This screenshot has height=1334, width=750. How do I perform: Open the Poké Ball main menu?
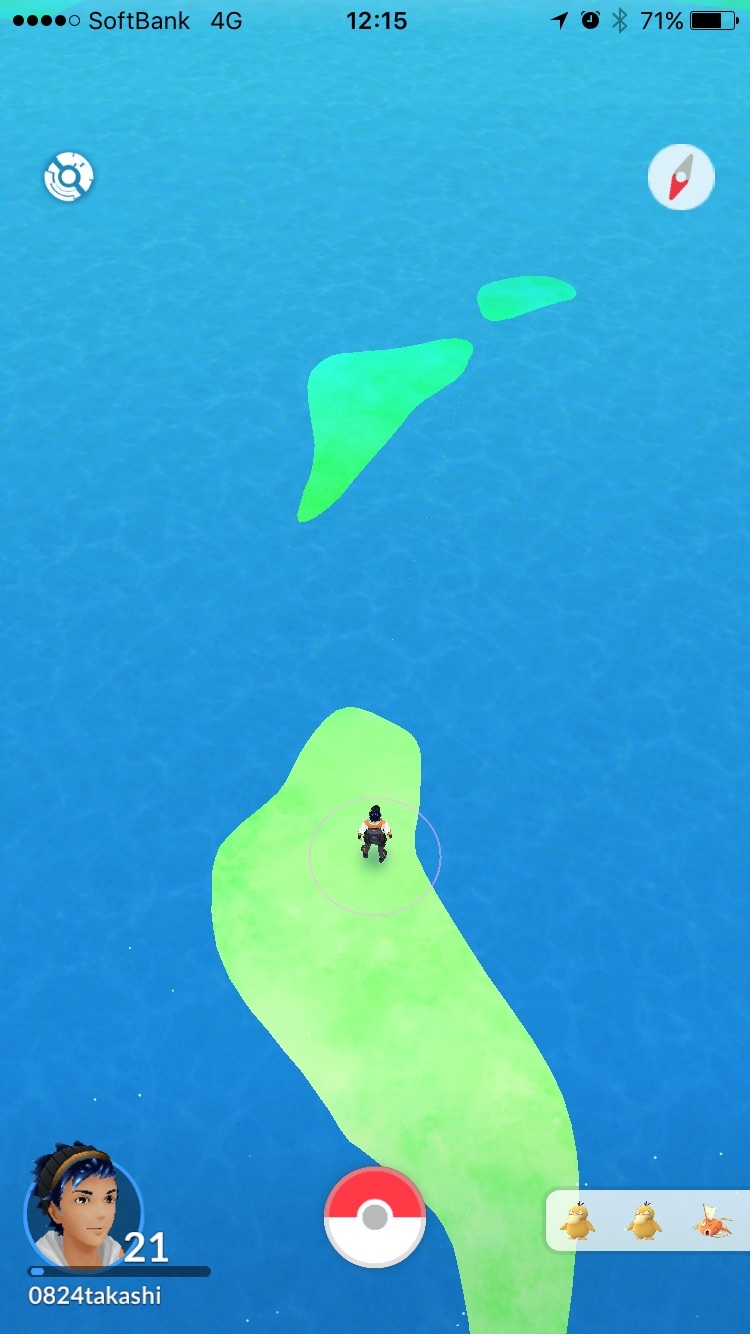click(x=375, y=1217)
